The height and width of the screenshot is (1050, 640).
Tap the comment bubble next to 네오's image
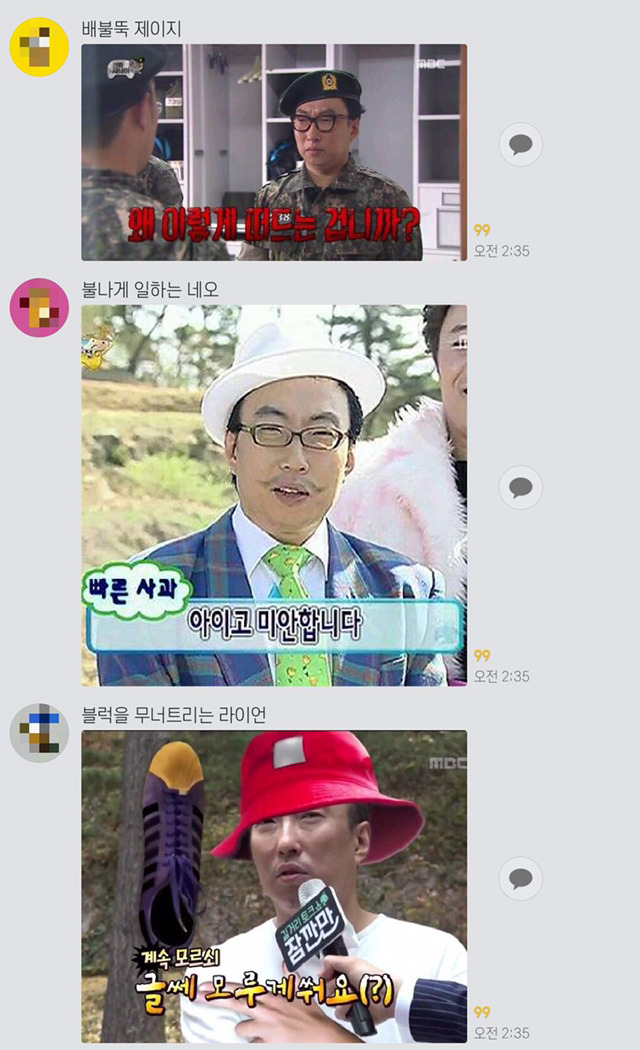[x=520, y=488]
